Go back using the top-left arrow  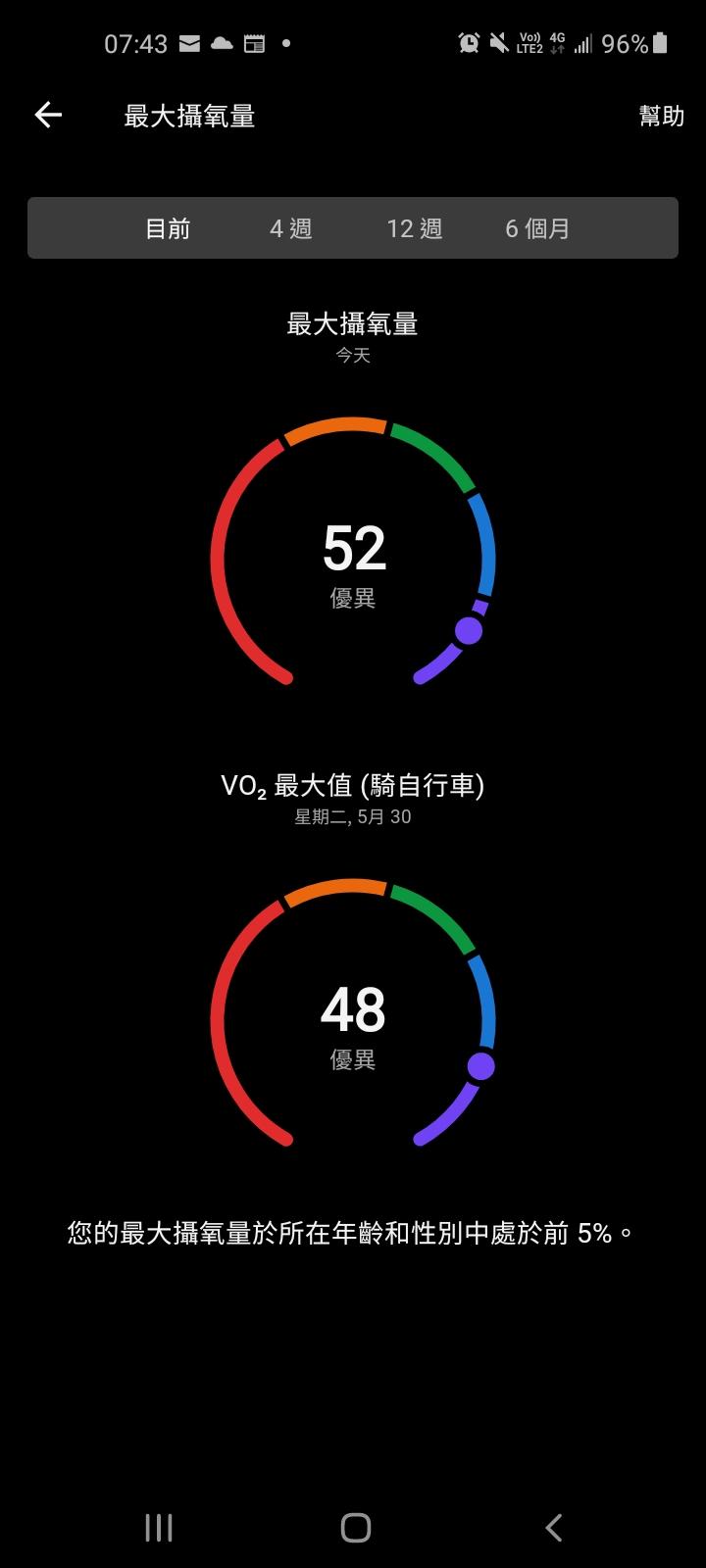point(48,116)
